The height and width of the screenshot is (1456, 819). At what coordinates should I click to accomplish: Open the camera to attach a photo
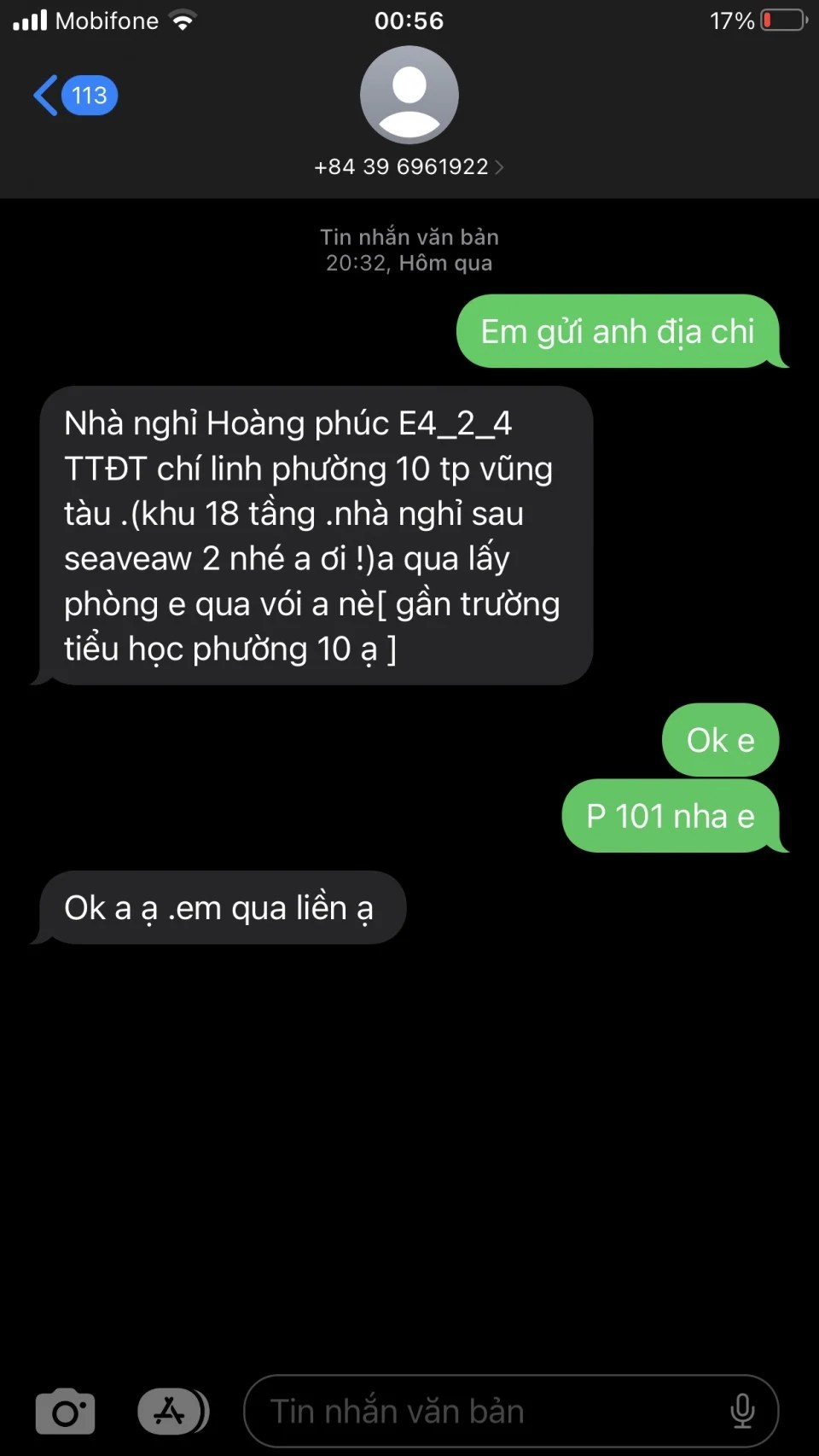65,1411
